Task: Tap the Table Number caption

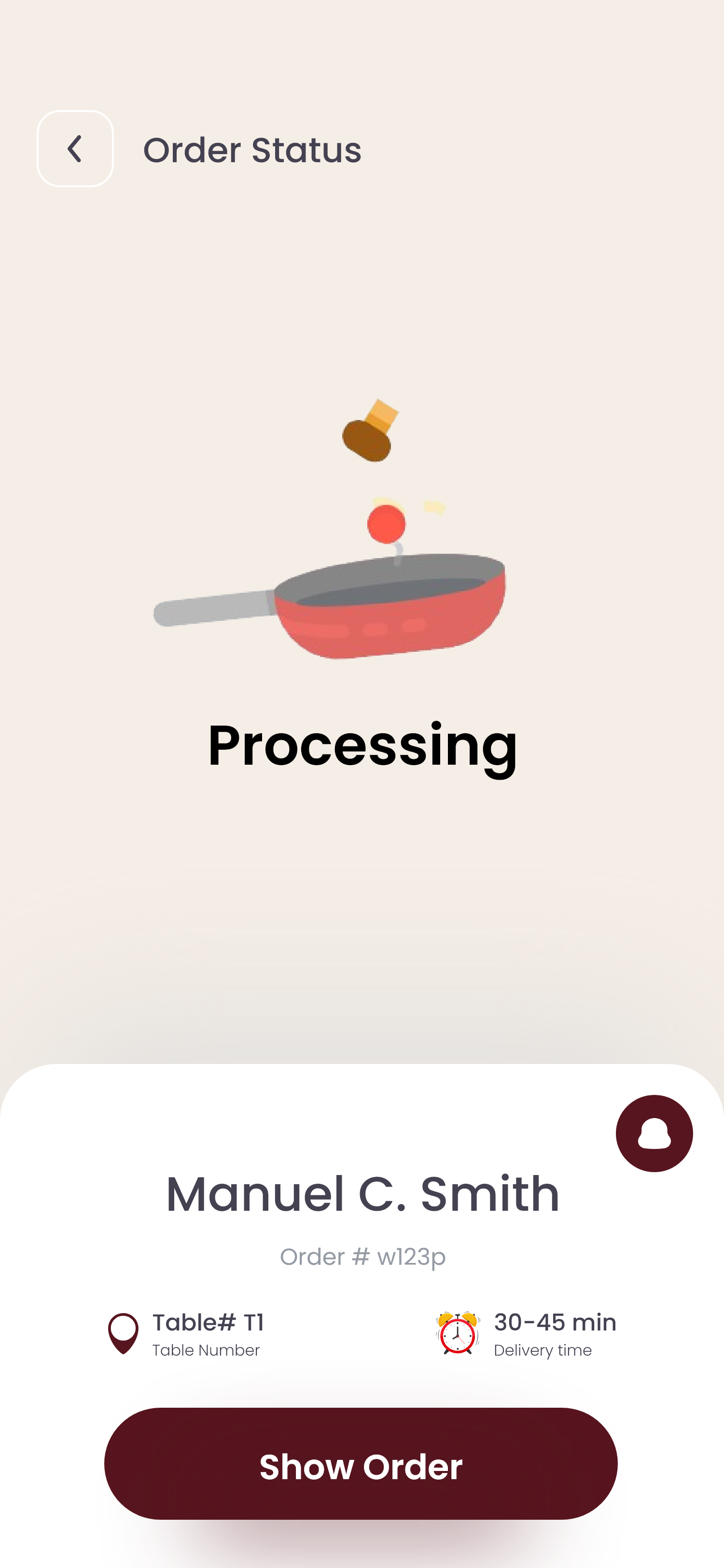Action: tap(205, 1350)
